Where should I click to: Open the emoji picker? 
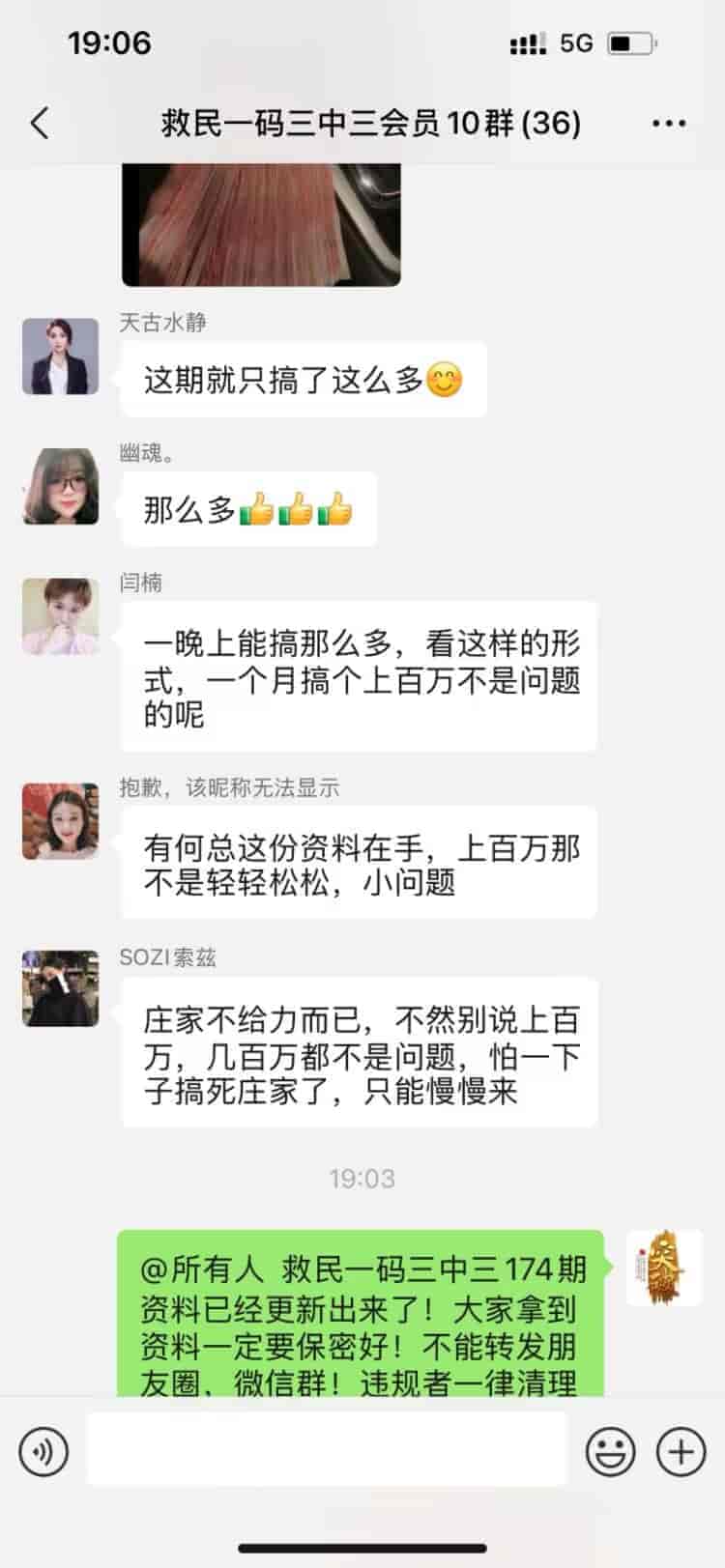(611, 1451)
